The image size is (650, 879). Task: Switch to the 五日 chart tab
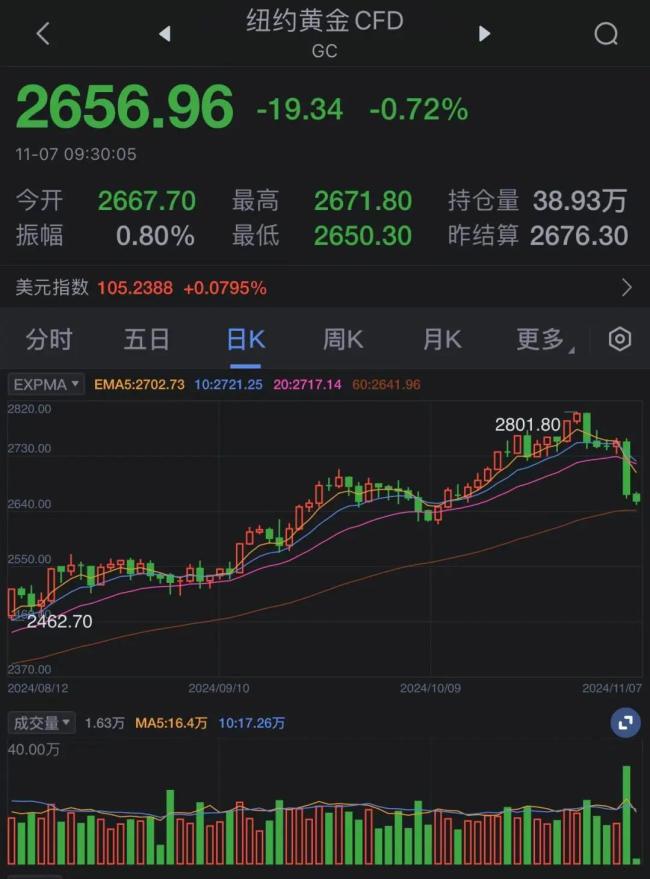click(x=147, y=339)
